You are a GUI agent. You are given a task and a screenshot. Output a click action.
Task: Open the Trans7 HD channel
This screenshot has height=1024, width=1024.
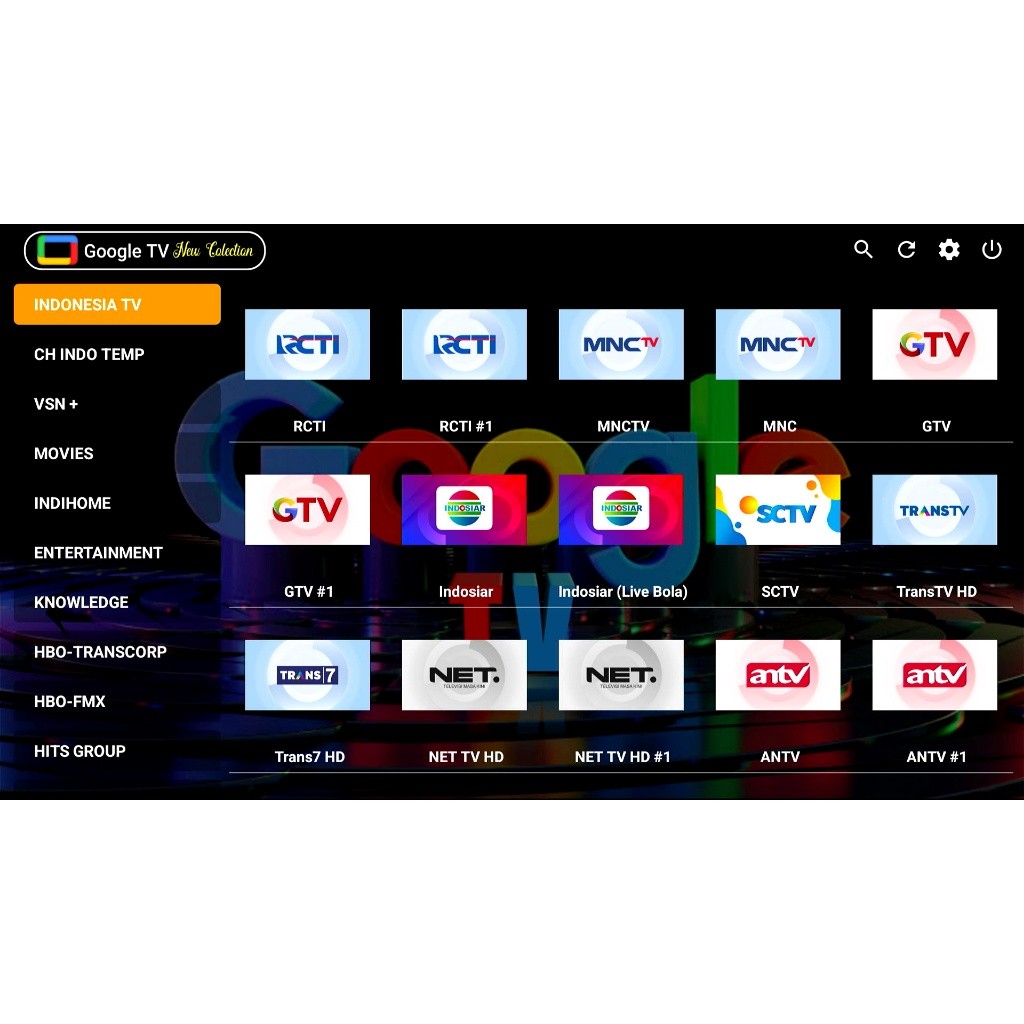point(307,675)
